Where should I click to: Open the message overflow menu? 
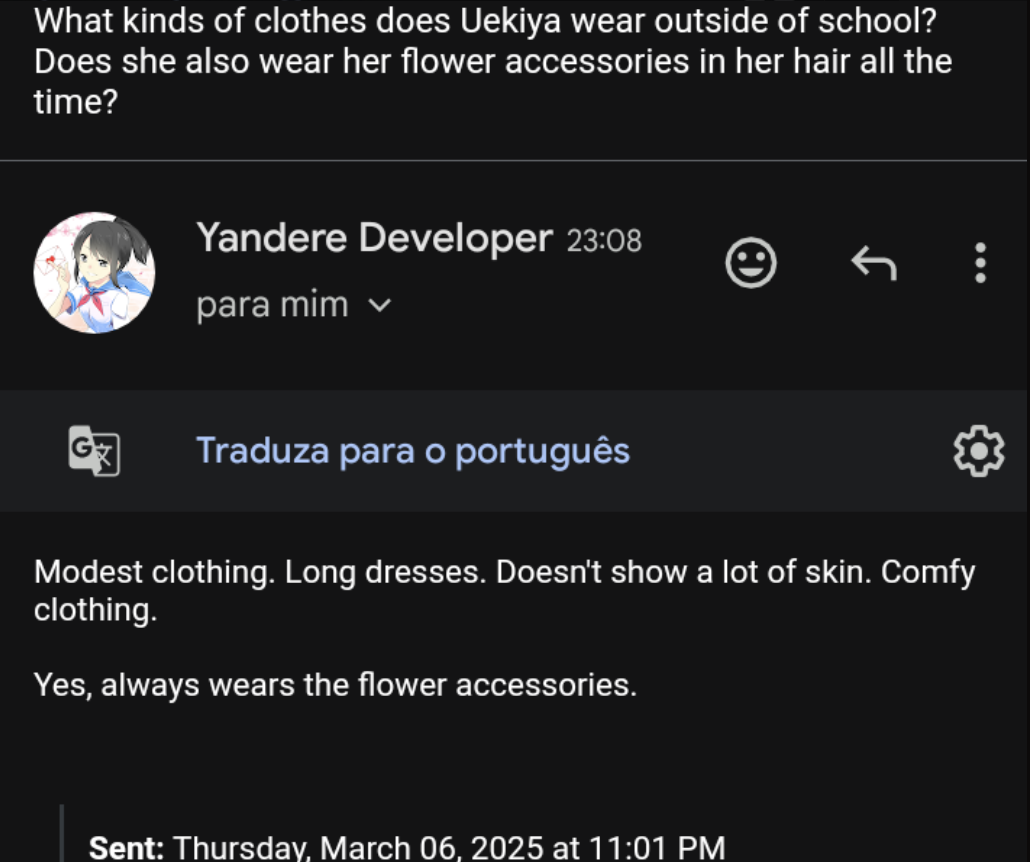coord(980,263)
